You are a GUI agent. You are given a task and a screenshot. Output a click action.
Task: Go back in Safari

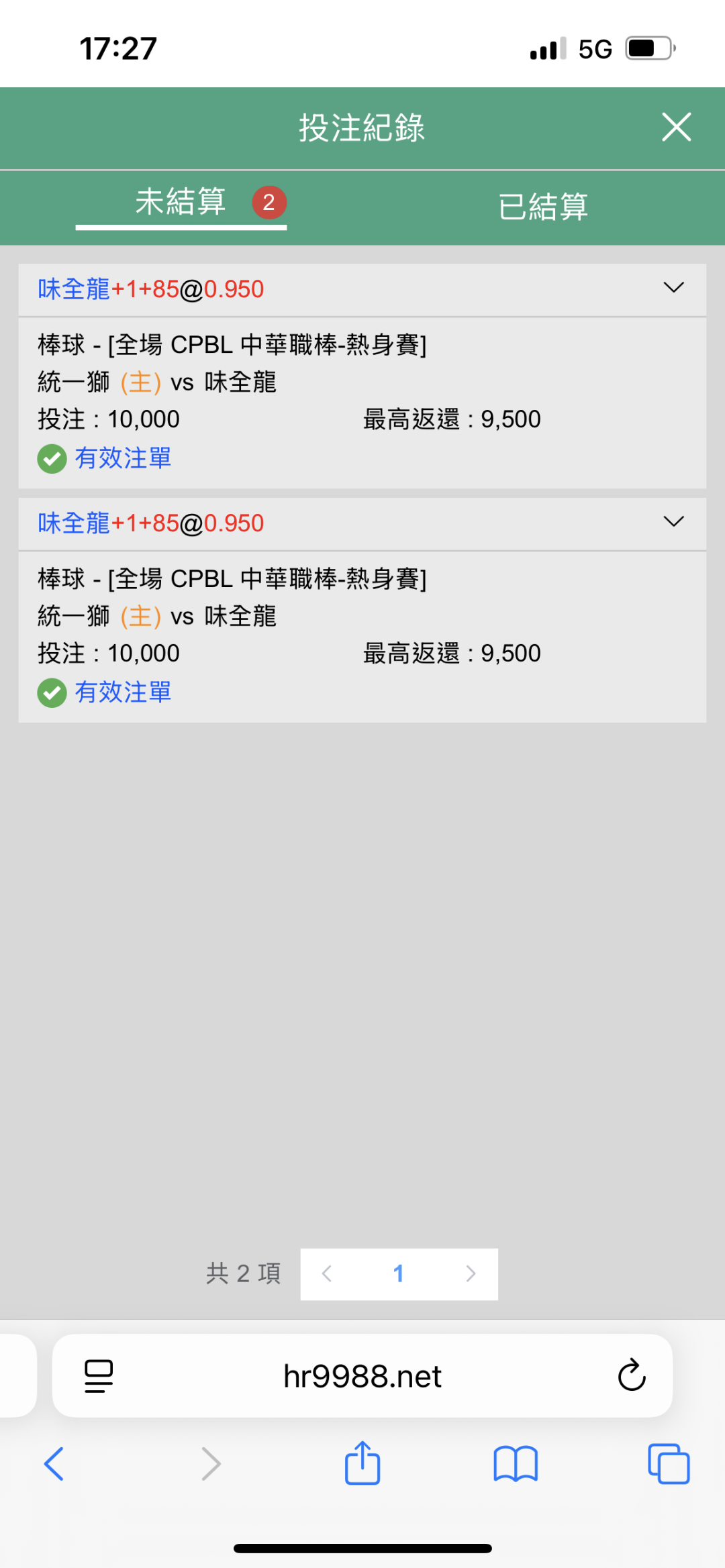54,1463
